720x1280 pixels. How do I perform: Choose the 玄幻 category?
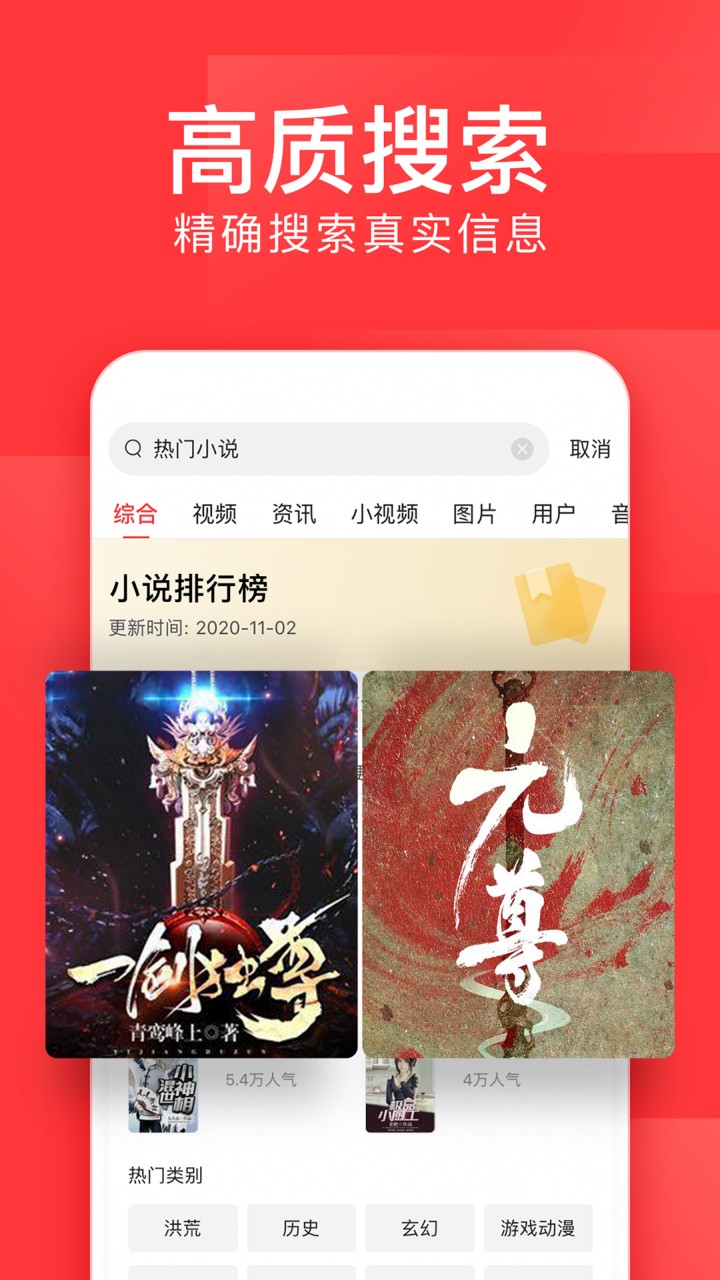point(418,1229)
